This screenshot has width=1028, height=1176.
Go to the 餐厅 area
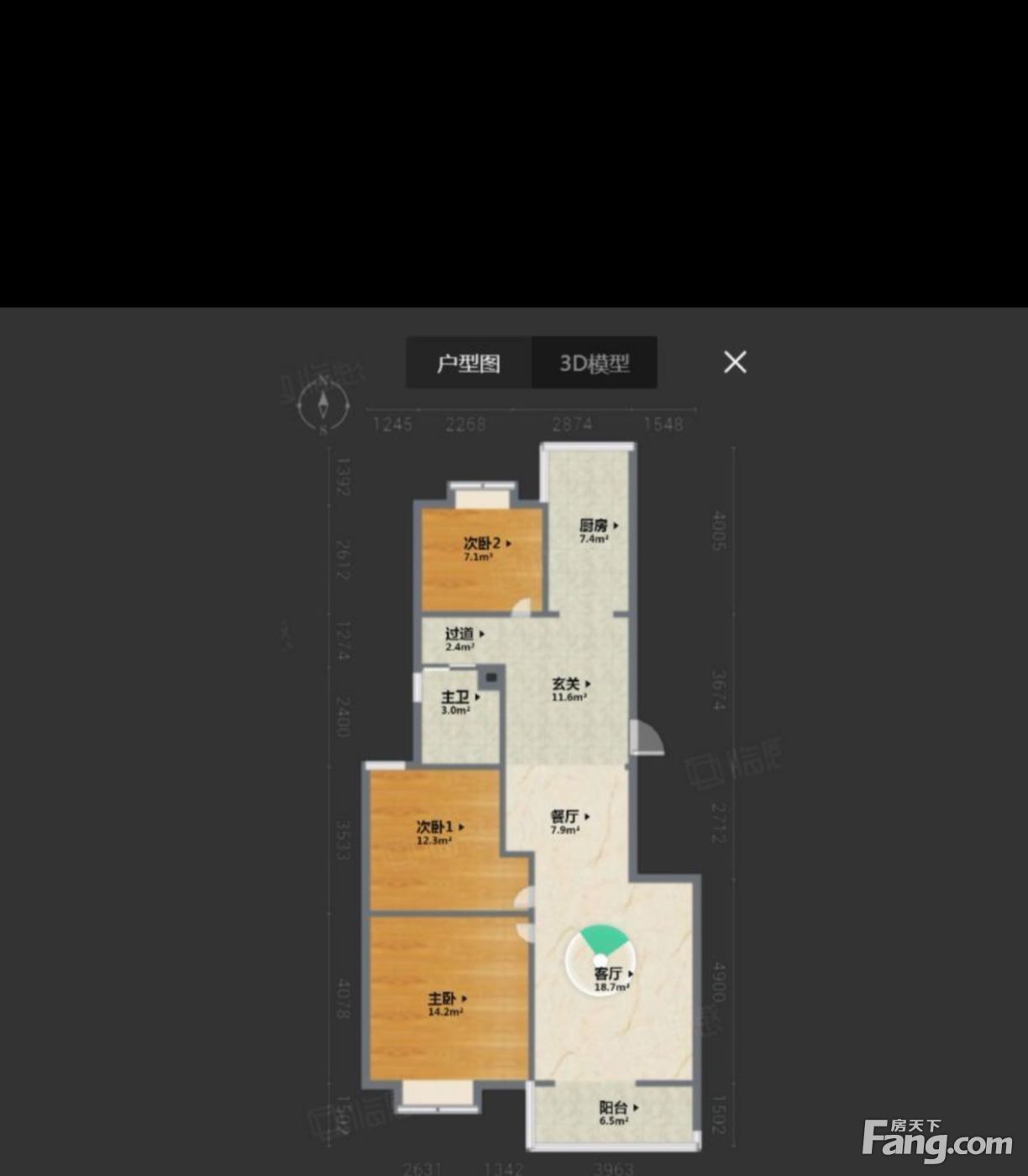(569, 822)
